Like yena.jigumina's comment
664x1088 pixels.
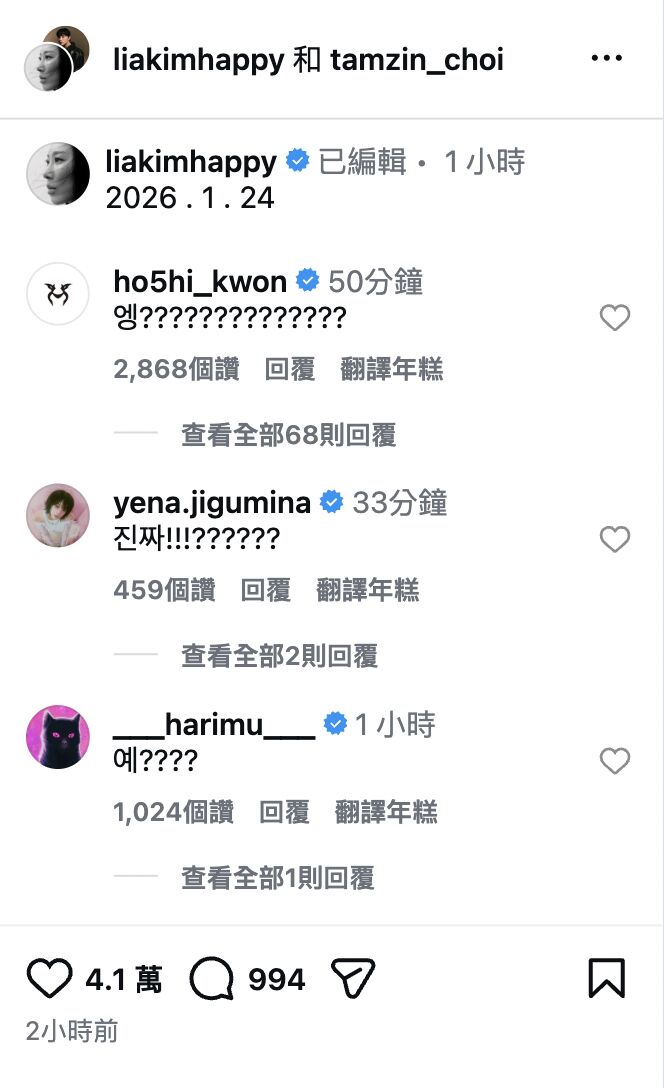(x=614, y=540)
